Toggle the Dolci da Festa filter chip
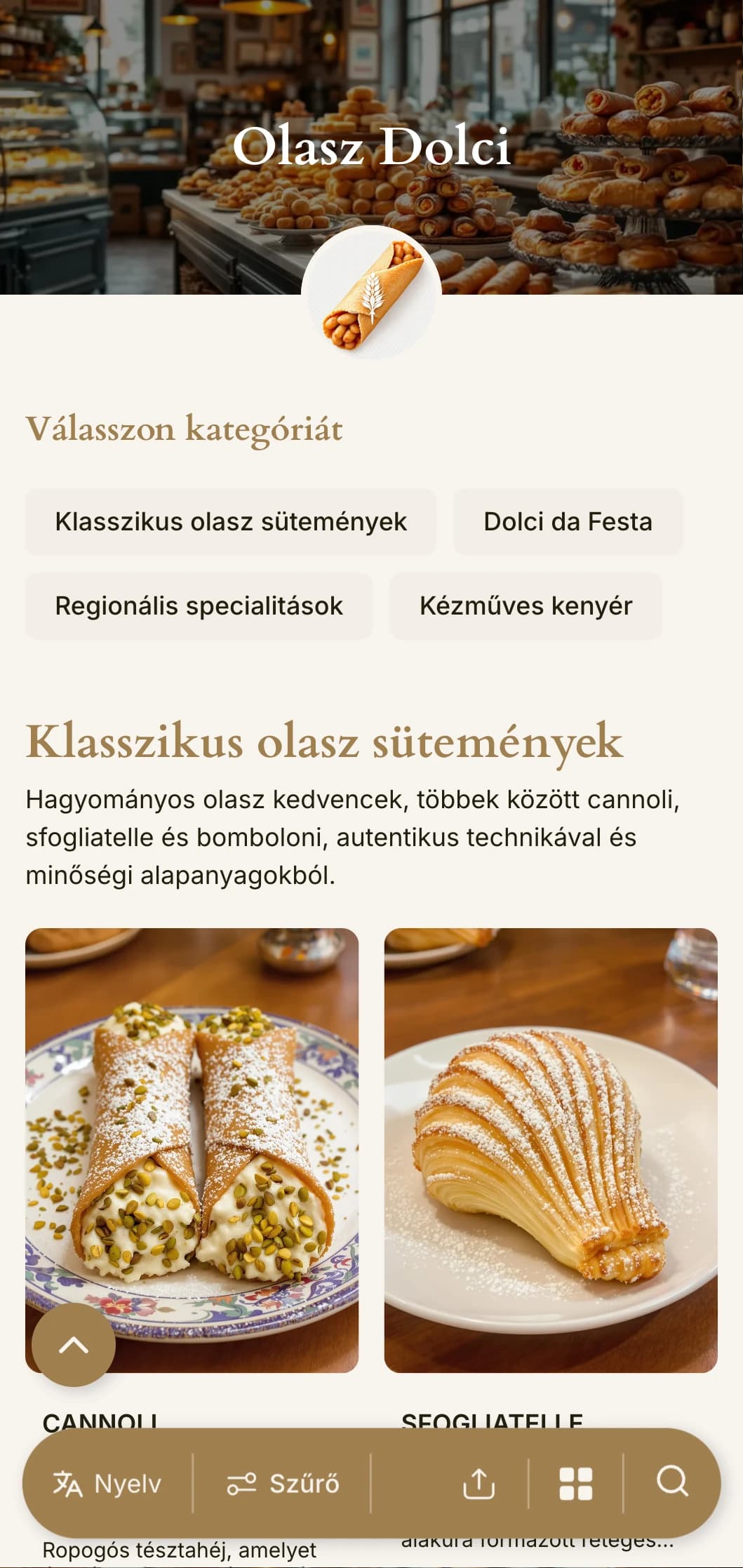 pos(567,522)
